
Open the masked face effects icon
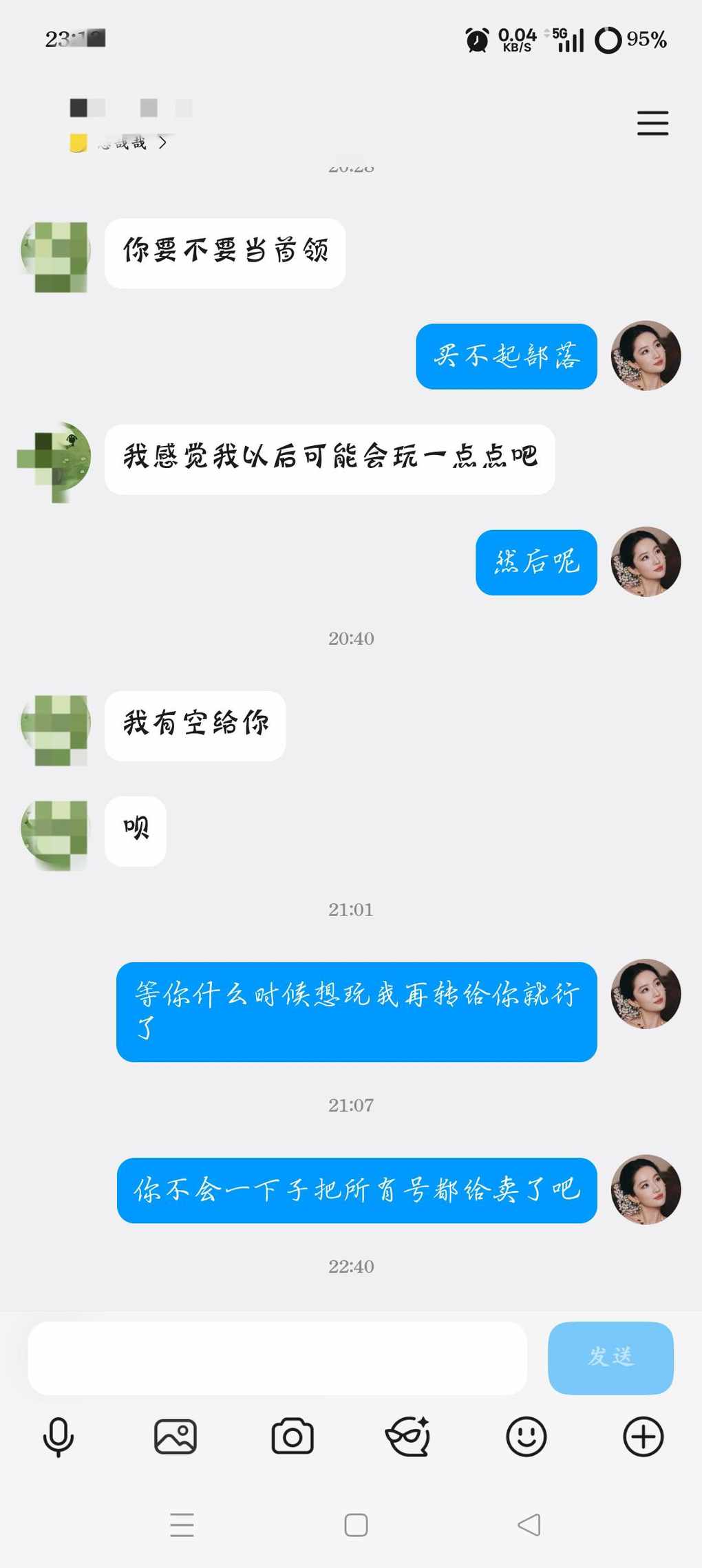(x=408, y=1437)
